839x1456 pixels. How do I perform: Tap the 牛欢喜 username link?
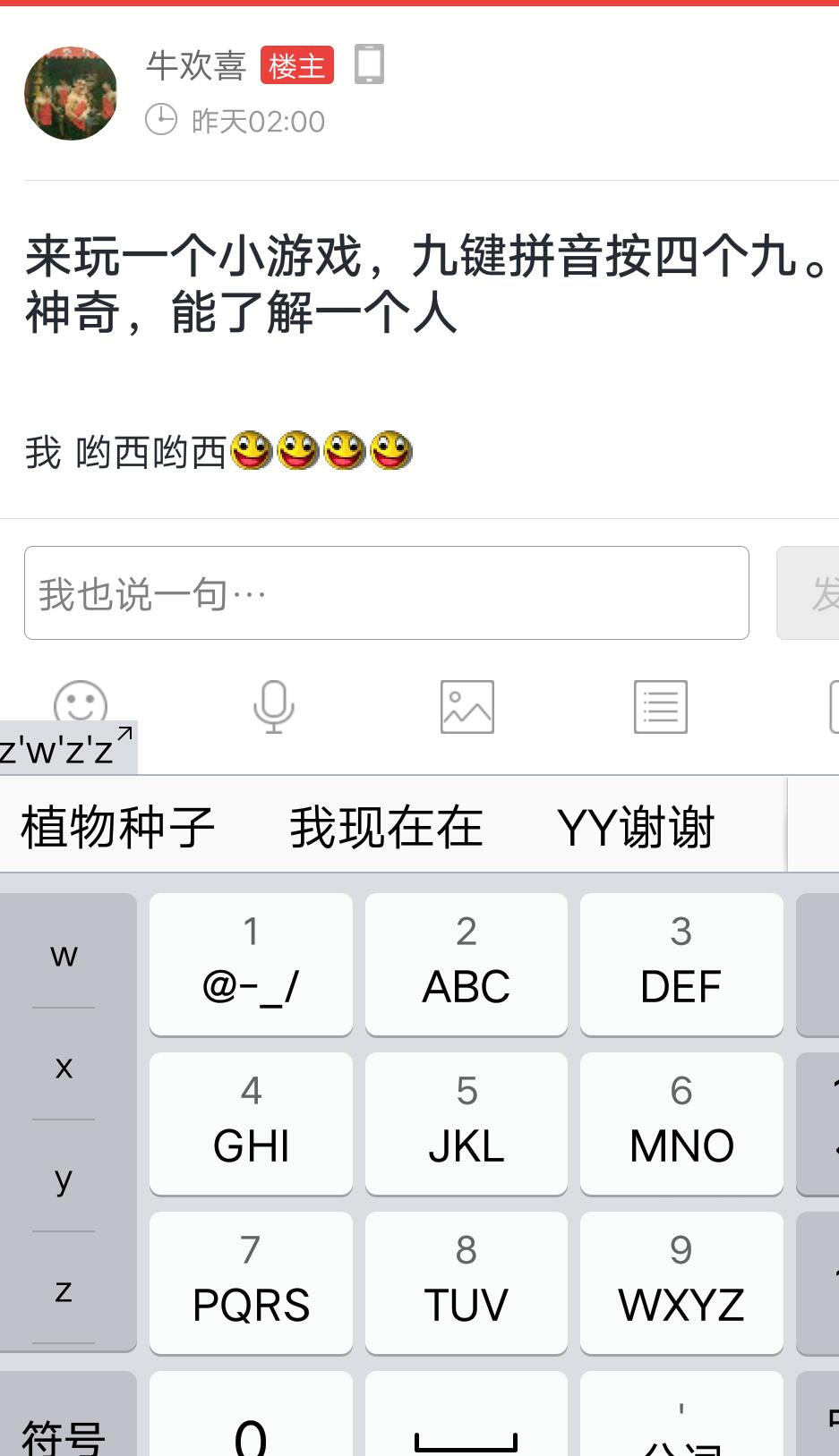(196, 65)
